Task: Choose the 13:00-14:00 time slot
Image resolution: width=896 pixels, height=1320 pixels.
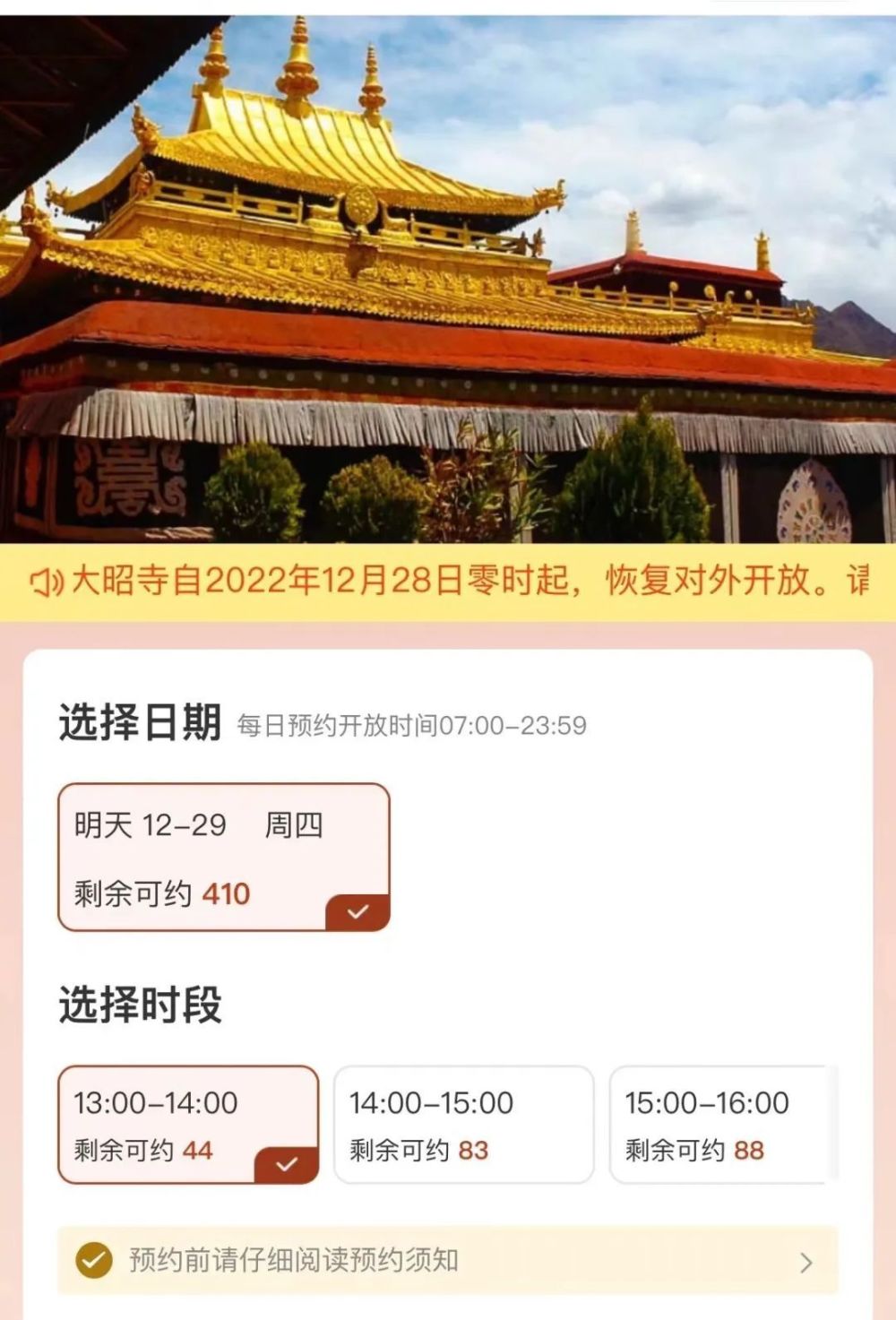Action: pos(188,1125)
